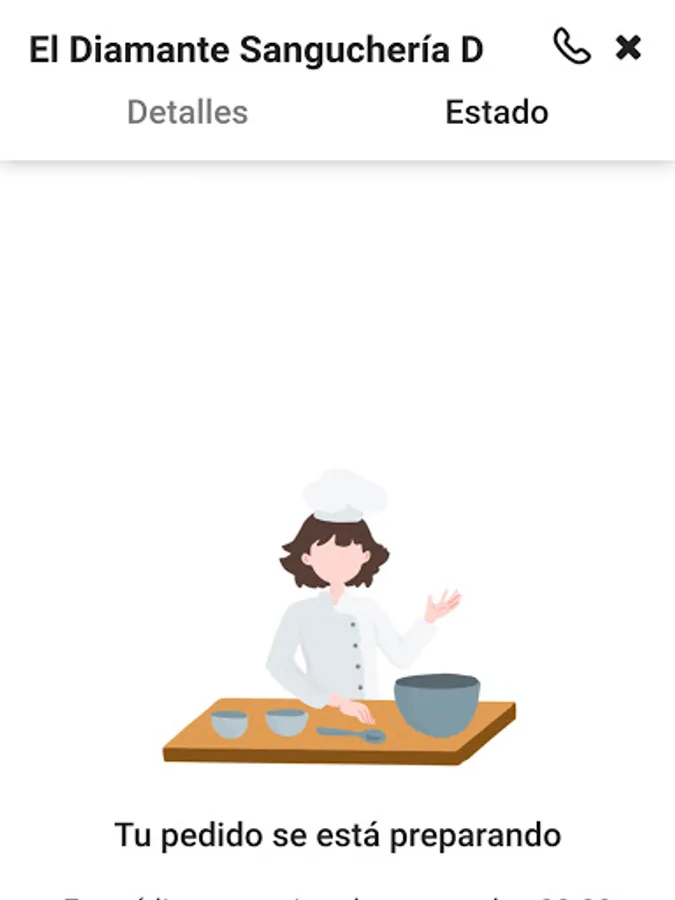Close the order status screen

tap(628, 47)
